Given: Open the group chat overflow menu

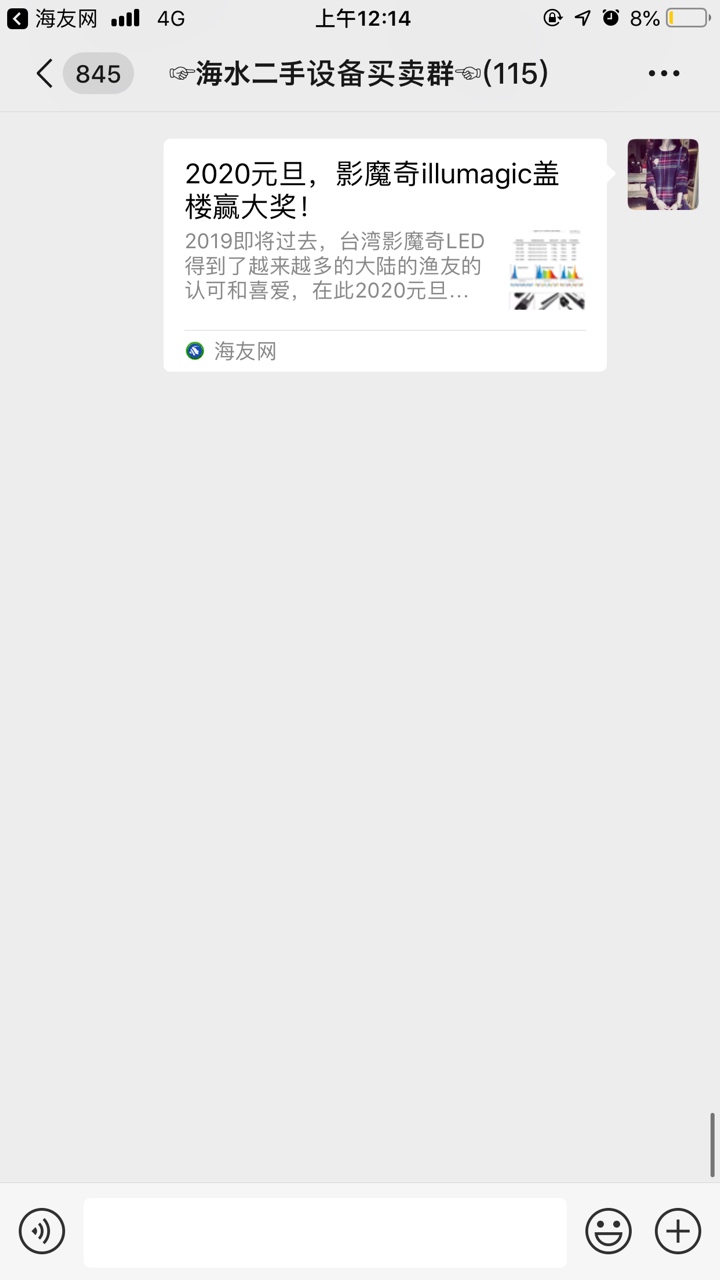Looking at the screenshot, I should (x=664, y=74).
